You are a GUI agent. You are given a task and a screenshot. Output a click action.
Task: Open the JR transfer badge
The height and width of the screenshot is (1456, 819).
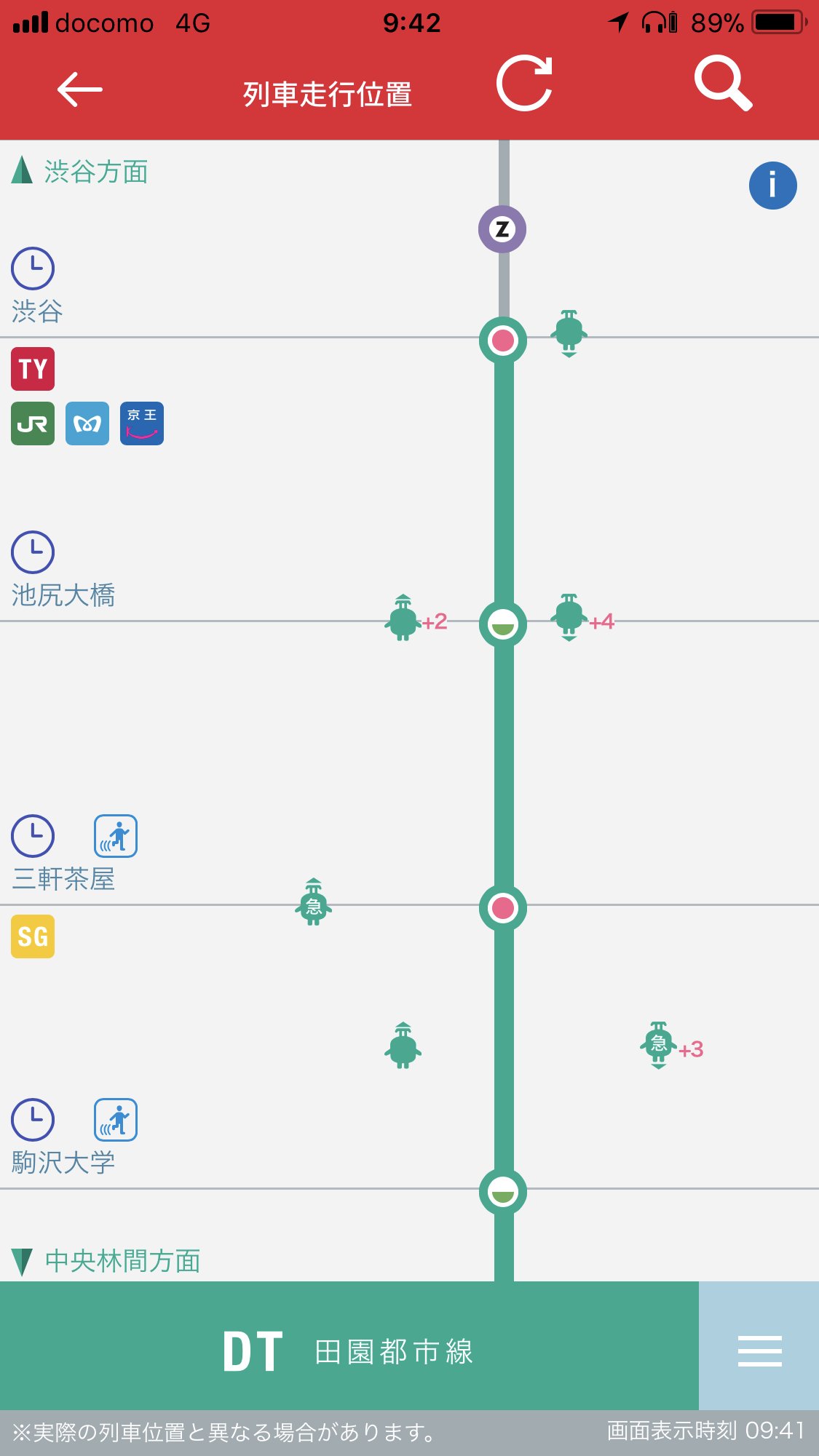point(33,423)
